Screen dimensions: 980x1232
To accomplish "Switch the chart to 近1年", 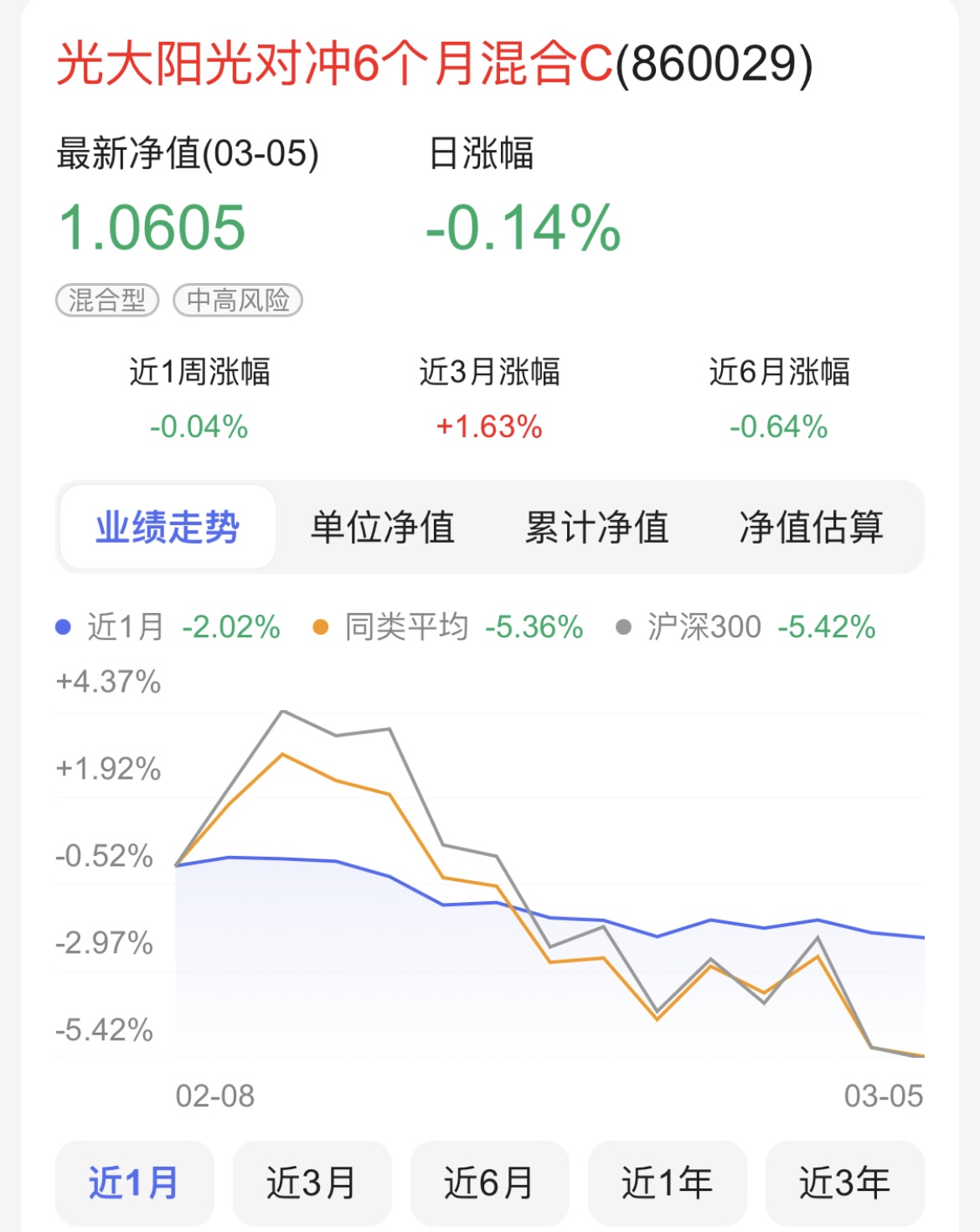I will pyautogui.click(x=667, y=1183).
